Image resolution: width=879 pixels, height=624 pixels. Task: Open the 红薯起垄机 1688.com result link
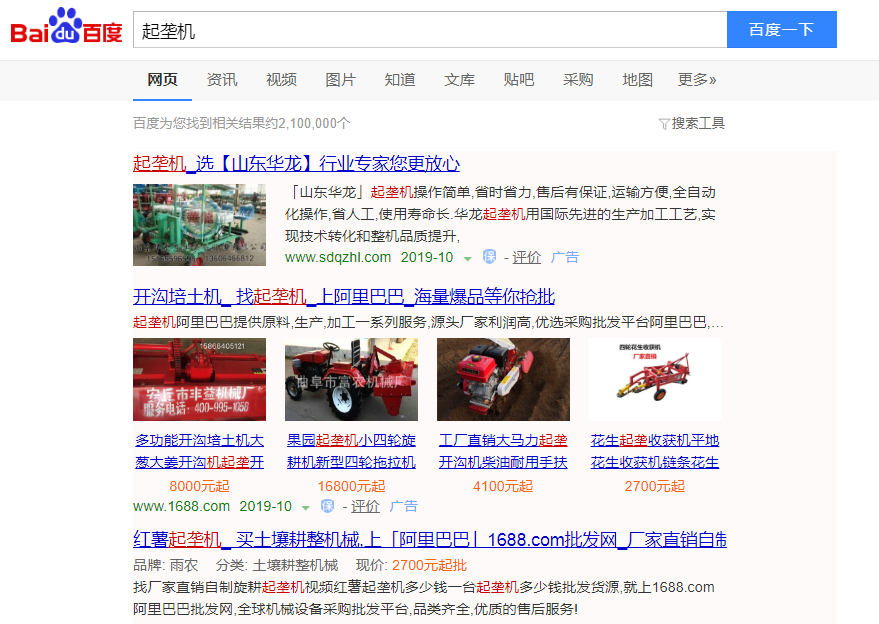point(429,540)
